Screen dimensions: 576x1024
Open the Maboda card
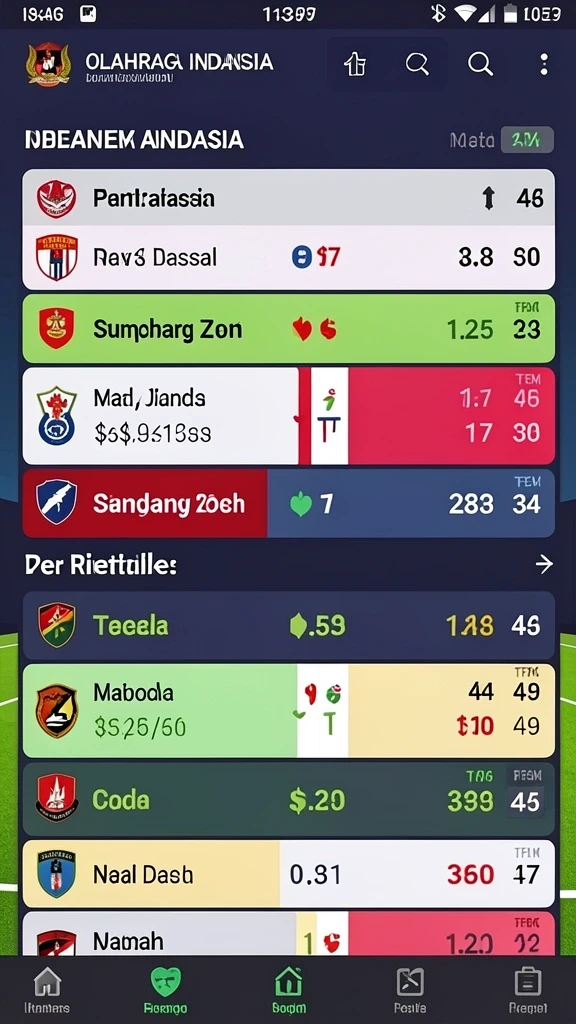pos(289,711)
